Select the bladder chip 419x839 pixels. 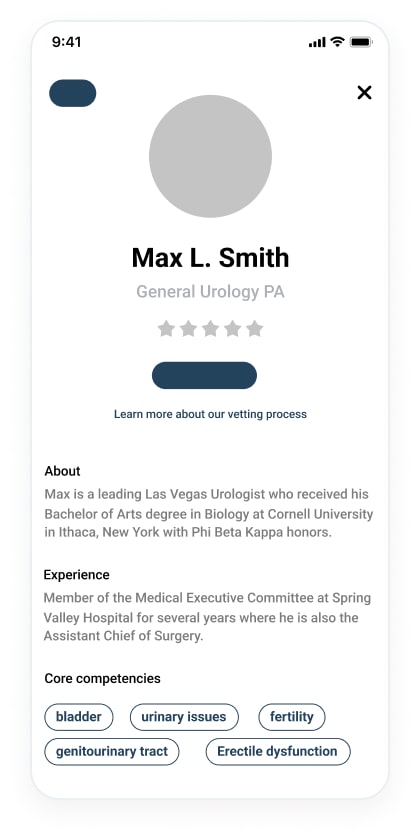click(x=79, y=717)
